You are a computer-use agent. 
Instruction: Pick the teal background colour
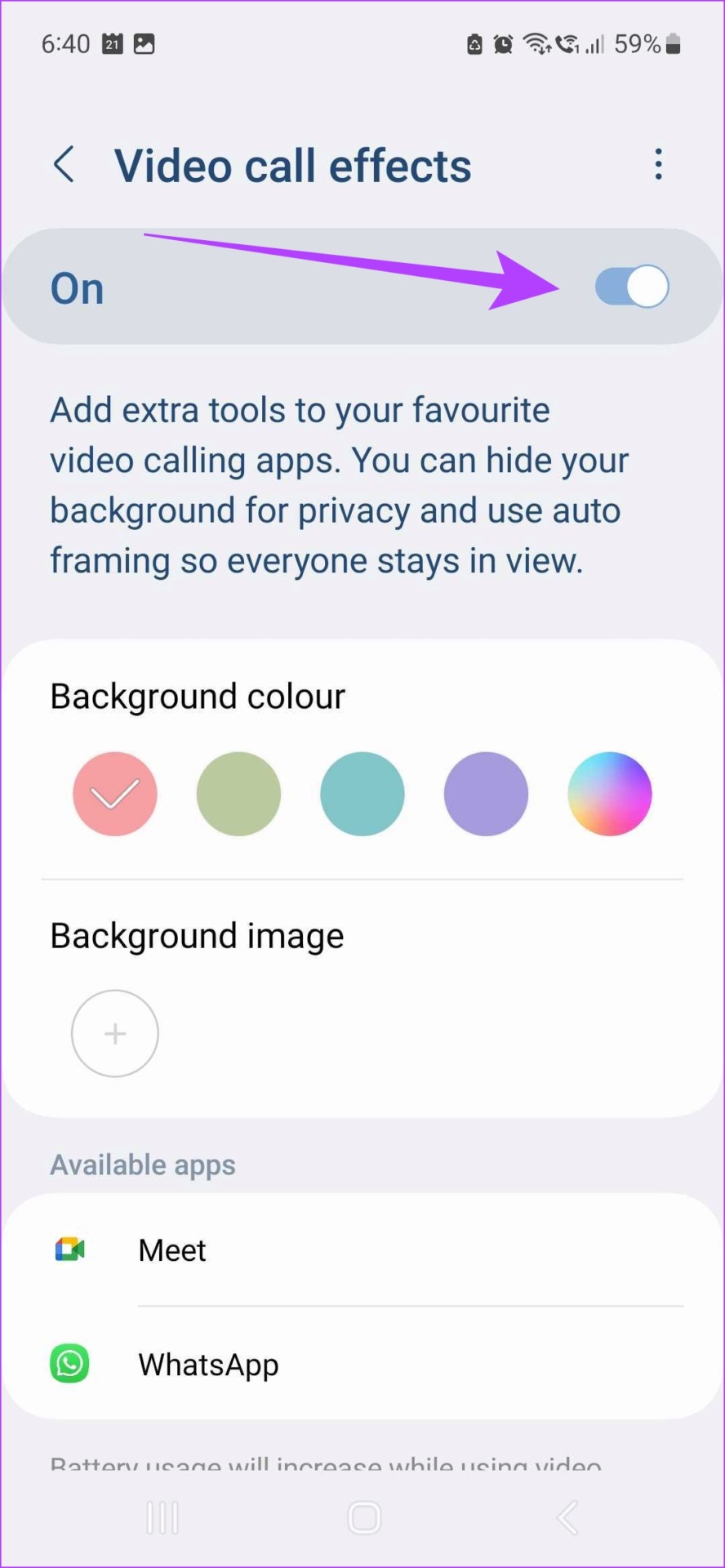tap(362, 794)
